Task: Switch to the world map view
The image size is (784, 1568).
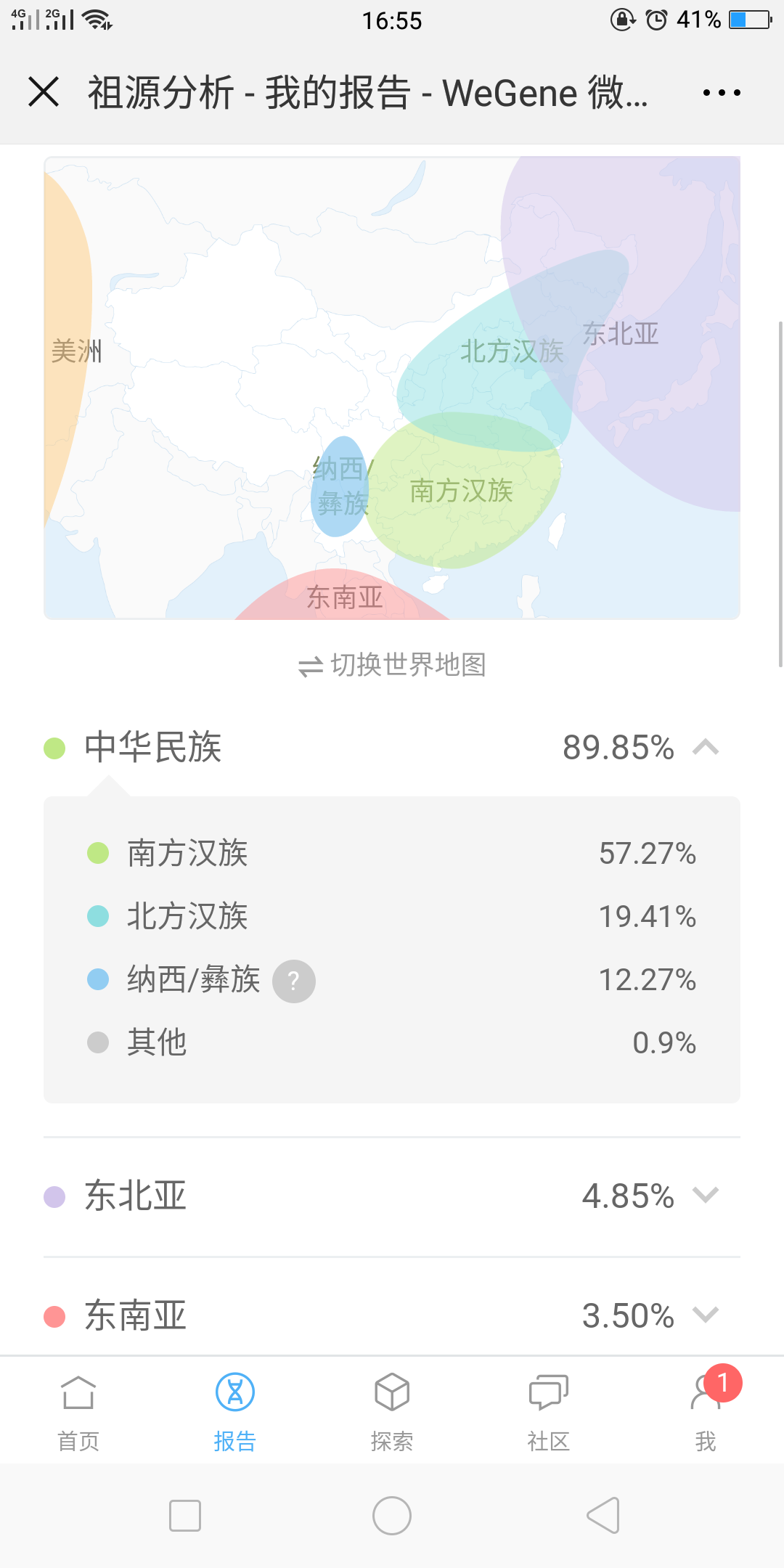Action: [x=392, y=665]
